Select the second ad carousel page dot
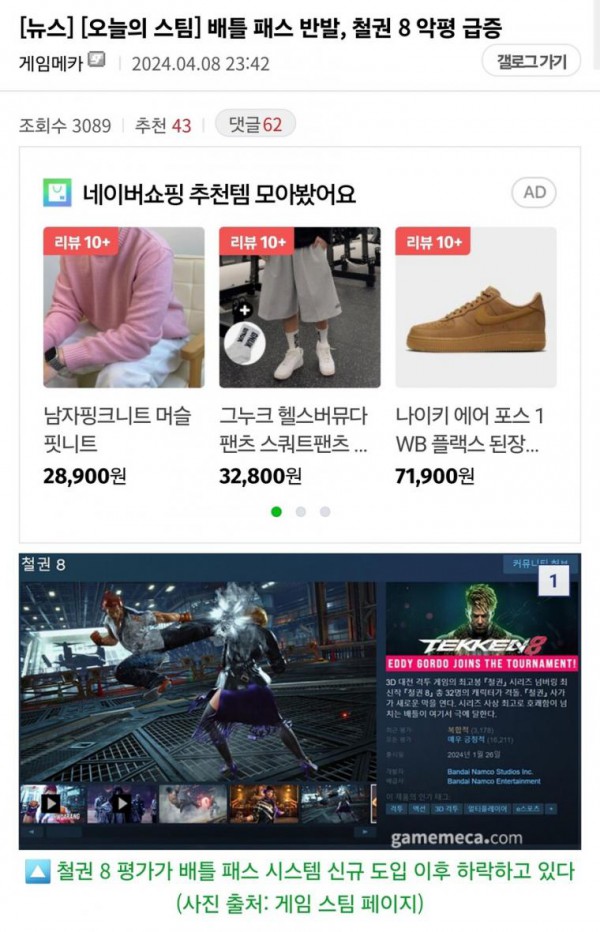The image size is (600, 932). tap(301, 511)
